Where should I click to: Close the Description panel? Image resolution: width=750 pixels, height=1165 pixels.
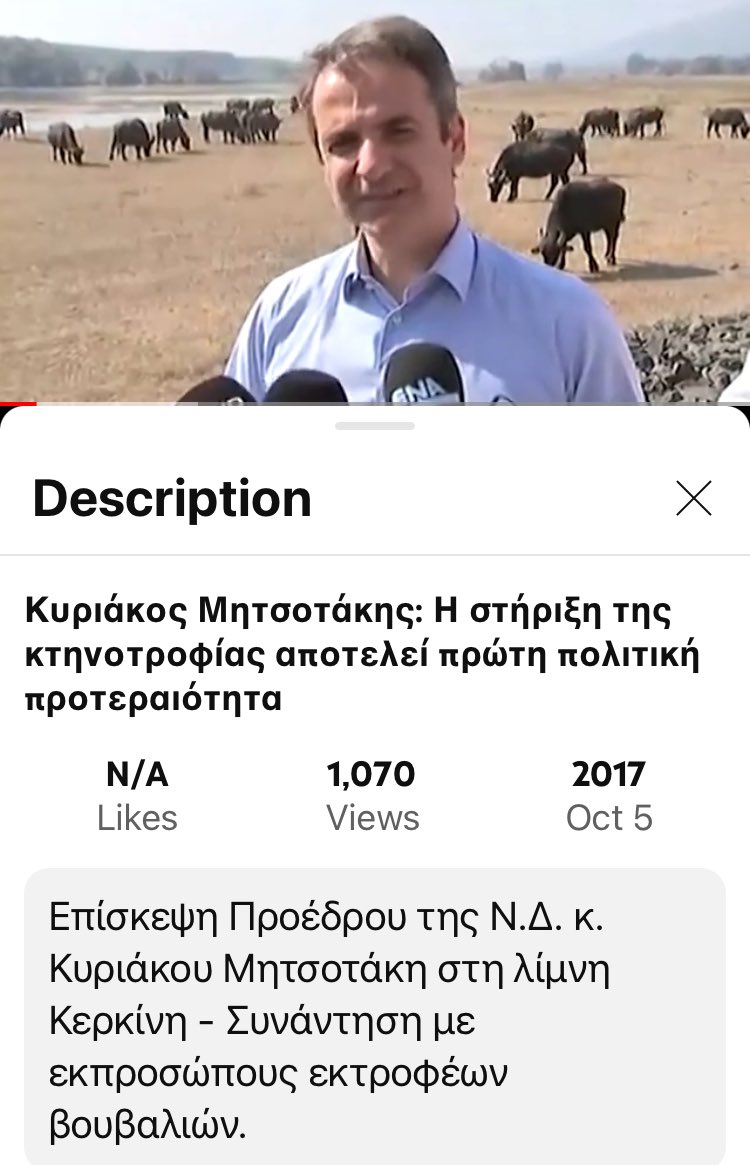point(693,498)
